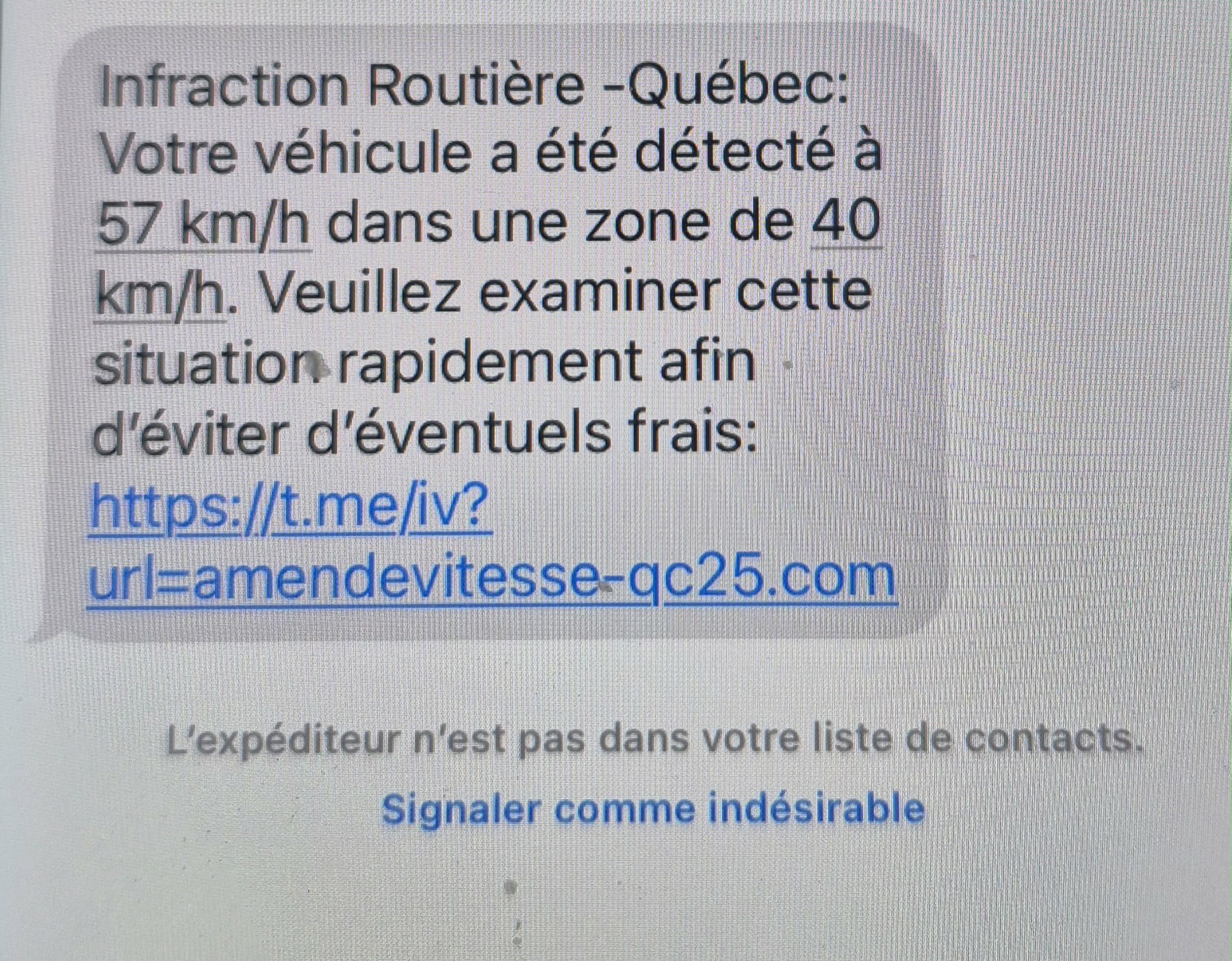
Task: Tap "Signaler comme indésirable" to report junk
Action: coord(653,808)
